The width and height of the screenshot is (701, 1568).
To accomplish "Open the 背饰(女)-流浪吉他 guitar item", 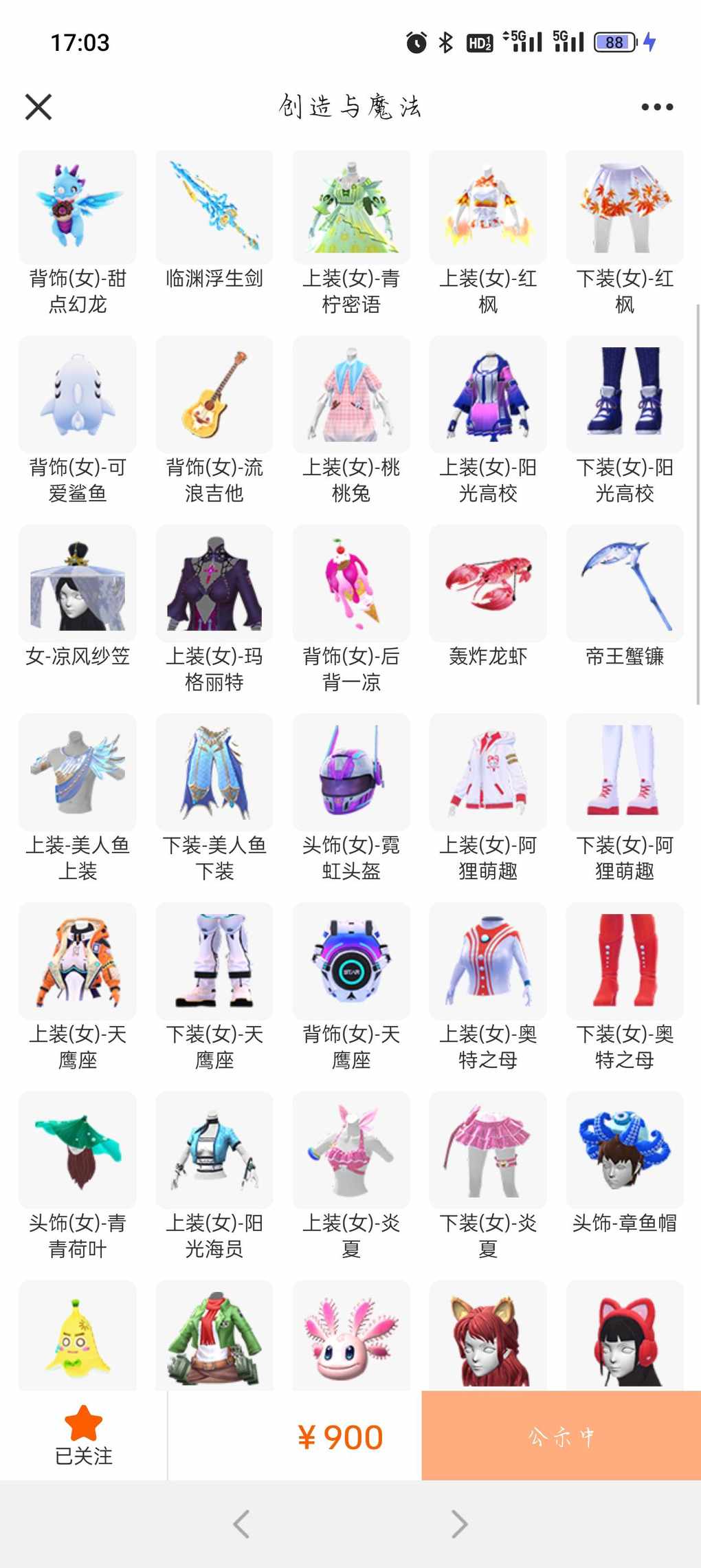I will pyautogui.click(x=214, y=395).
